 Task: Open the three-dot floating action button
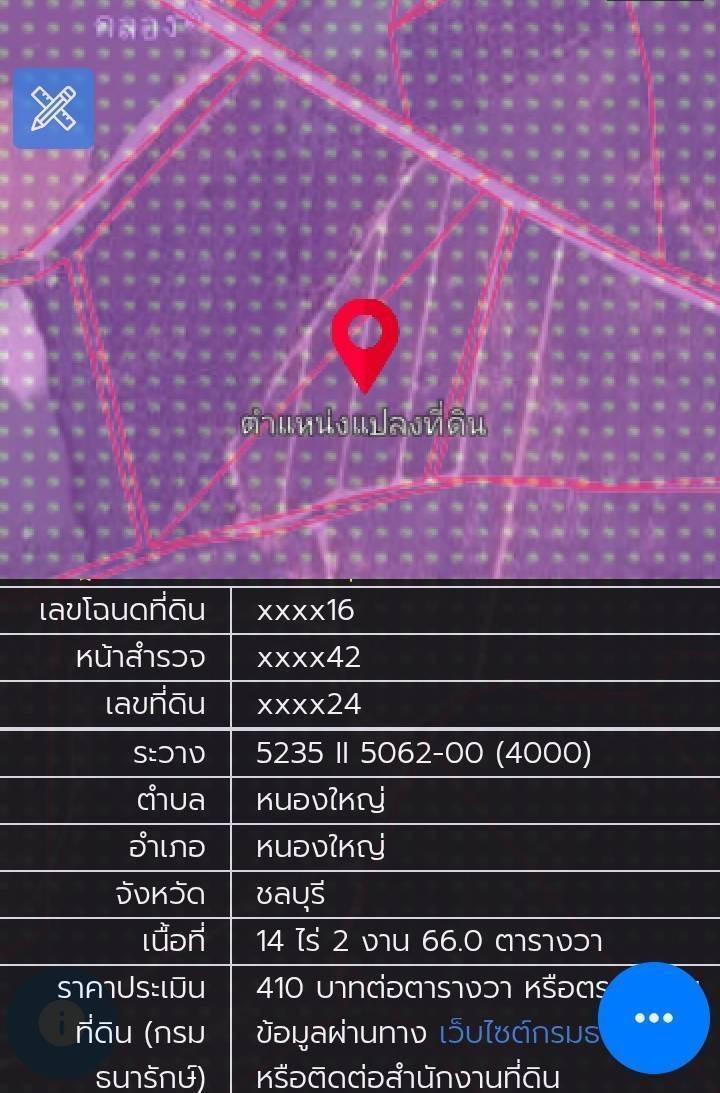click(x=654, y=1018)
